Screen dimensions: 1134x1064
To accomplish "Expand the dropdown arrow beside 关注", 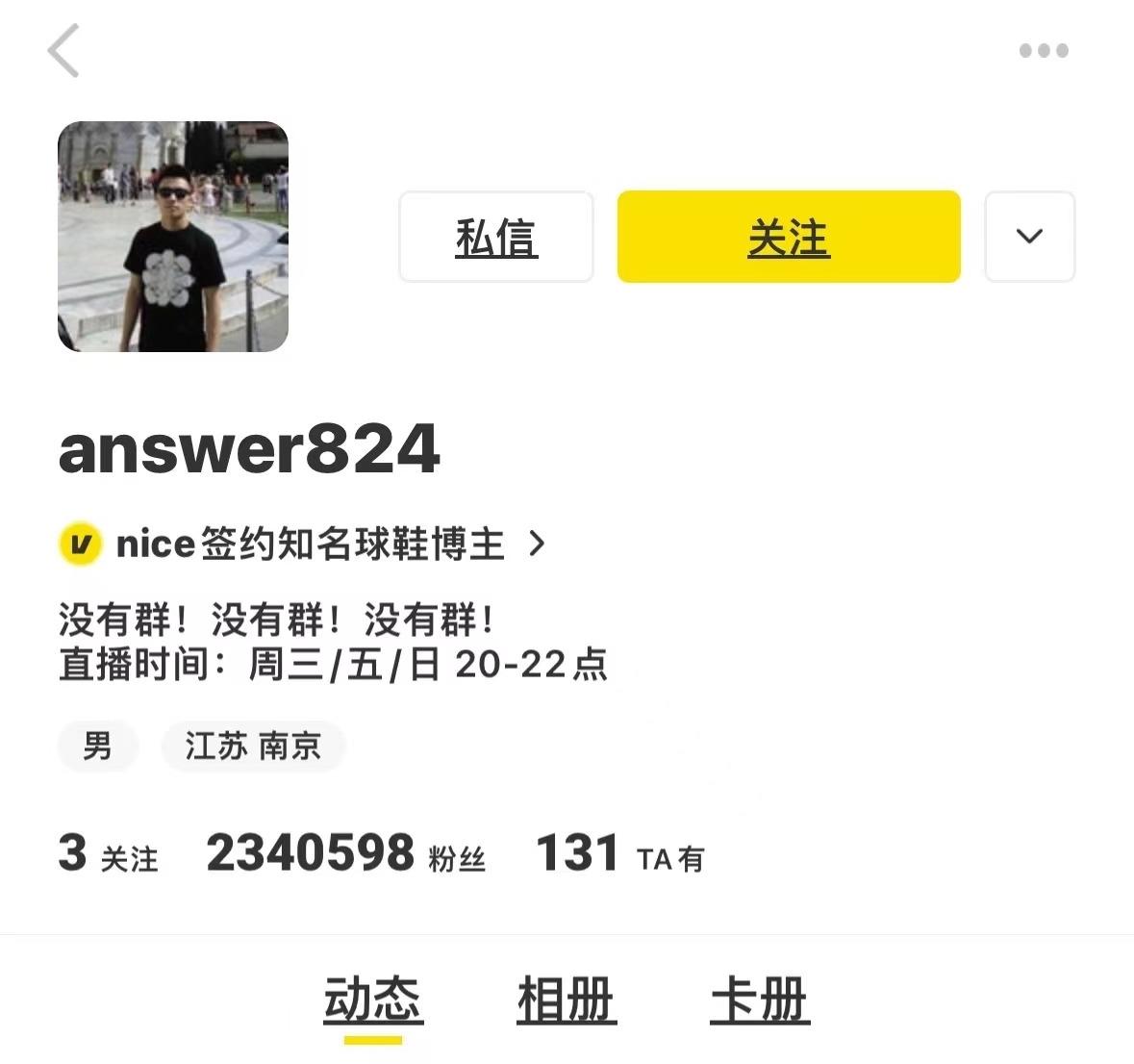I will coord(1029,237).
